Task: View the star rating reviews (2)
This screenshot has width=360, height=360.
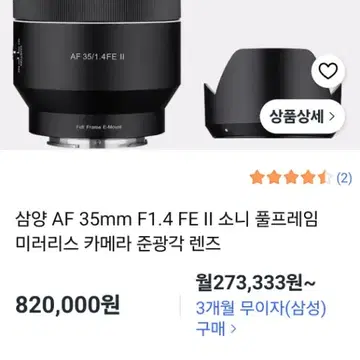Action: tap(301, 178)
